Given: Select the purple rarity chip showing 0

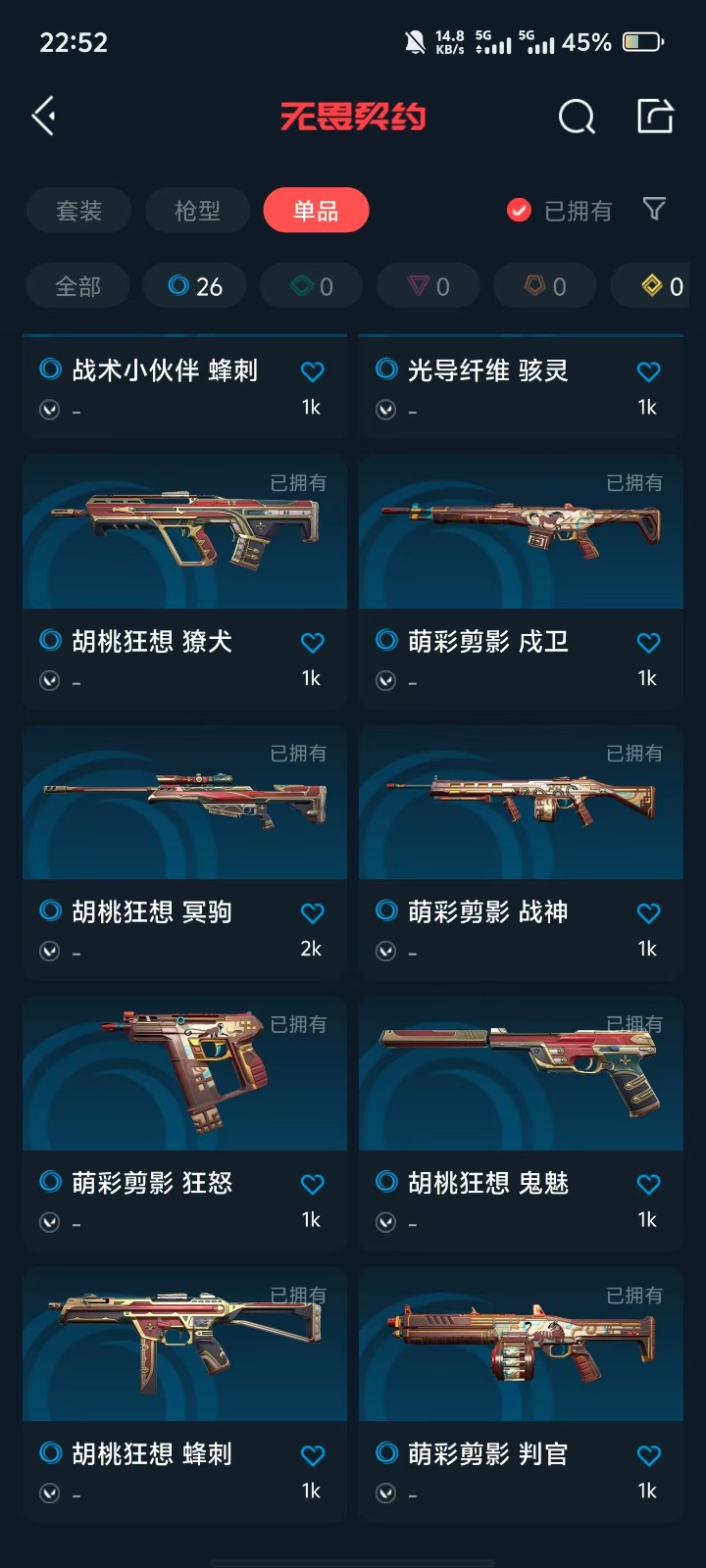Looking at the screenshot, I should click(x=429, y=286).
